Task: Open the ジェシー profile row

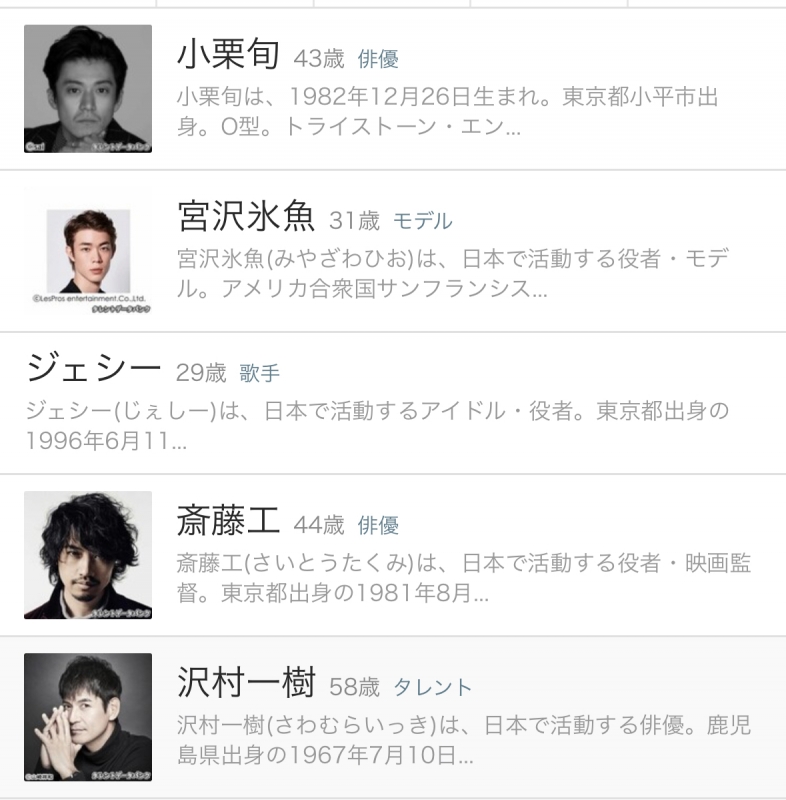Action: point(392,404)
